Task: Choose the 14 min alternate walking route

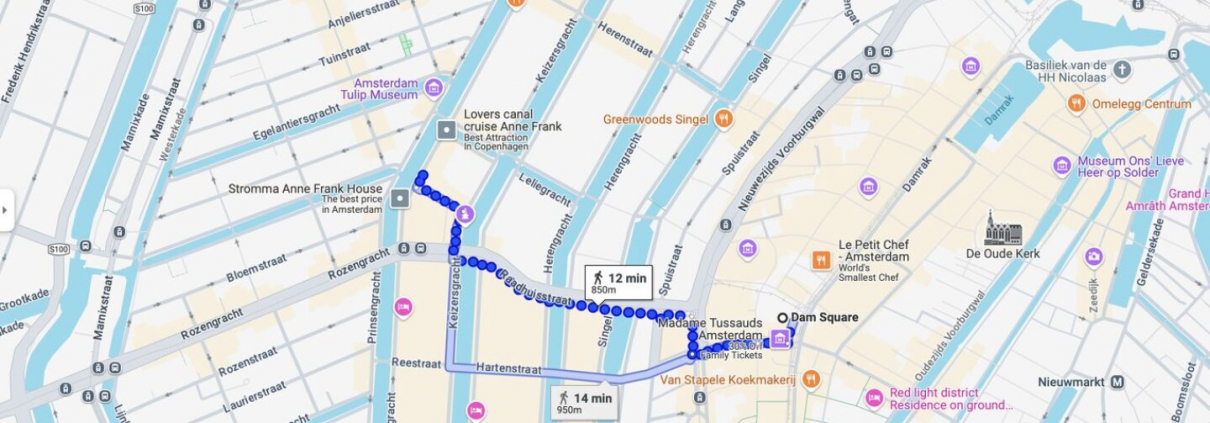Action: (585, 403)
